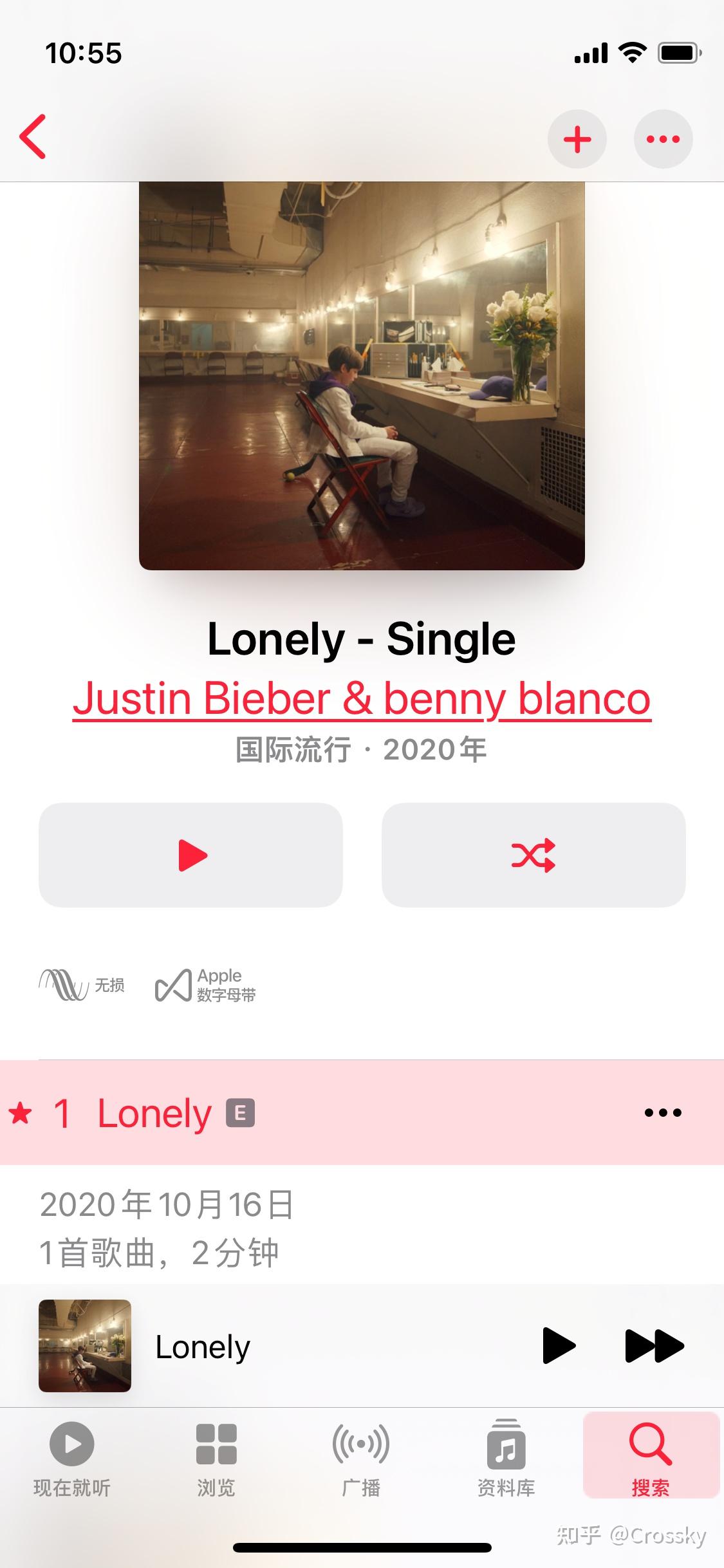Play the Lonely single
This screenshot has height=1568, width=724.
(190, 855)
